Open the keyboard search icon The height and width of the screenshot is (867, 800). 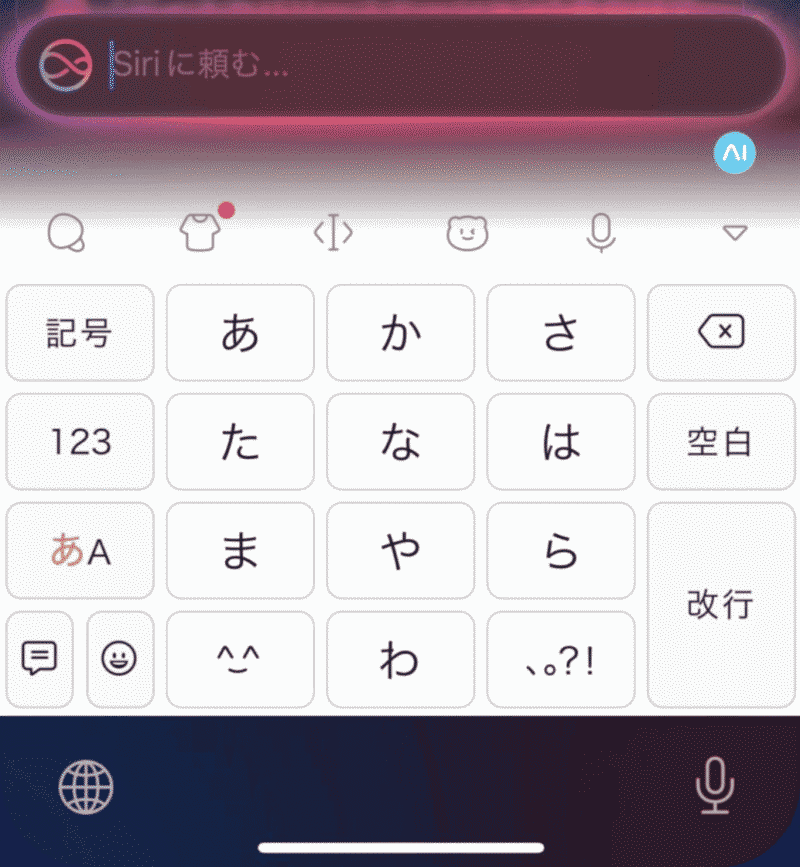click(x=67, y=234)
